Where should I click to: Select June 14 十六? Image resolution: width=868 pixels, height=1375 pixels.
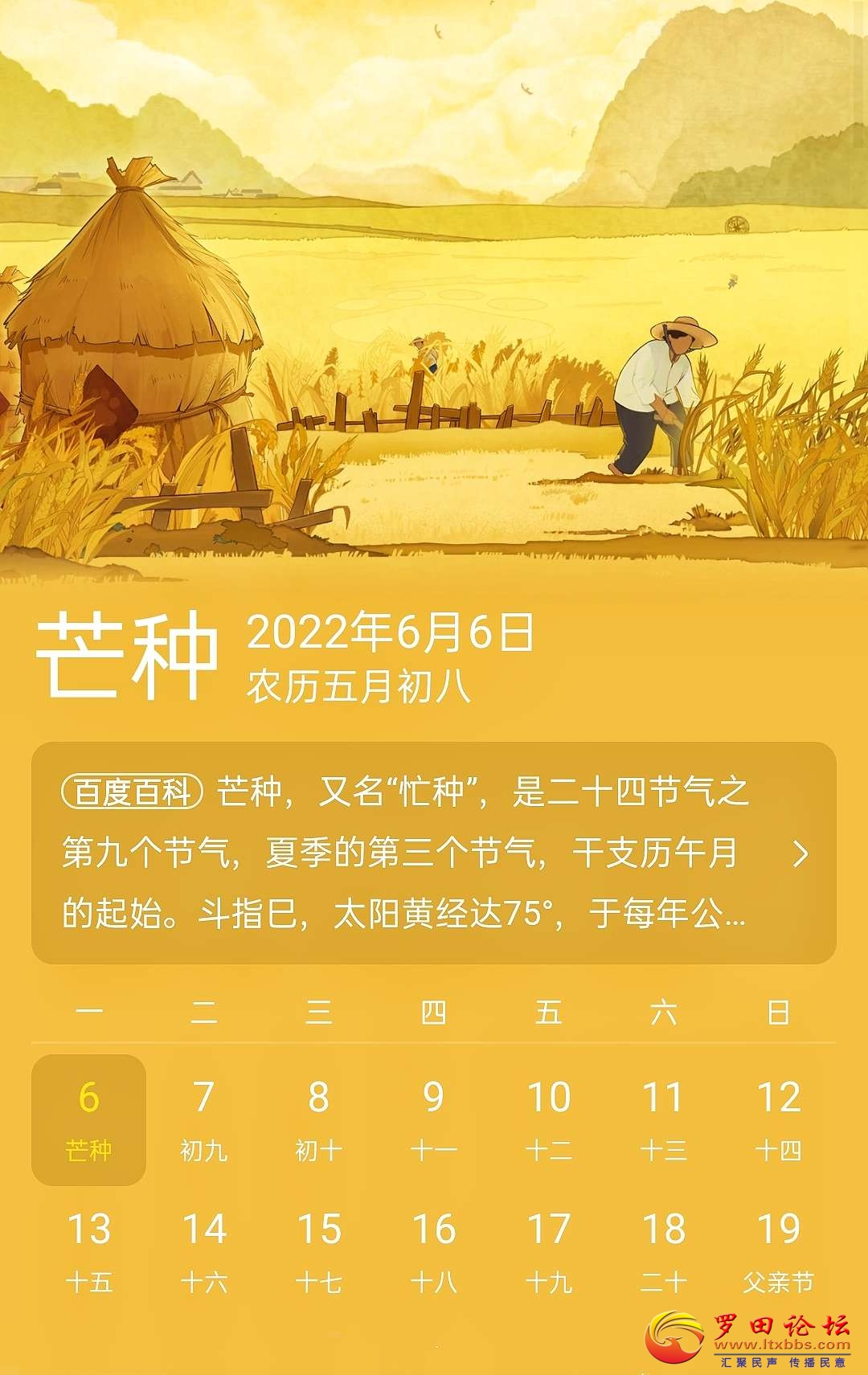coord(203,1251)
